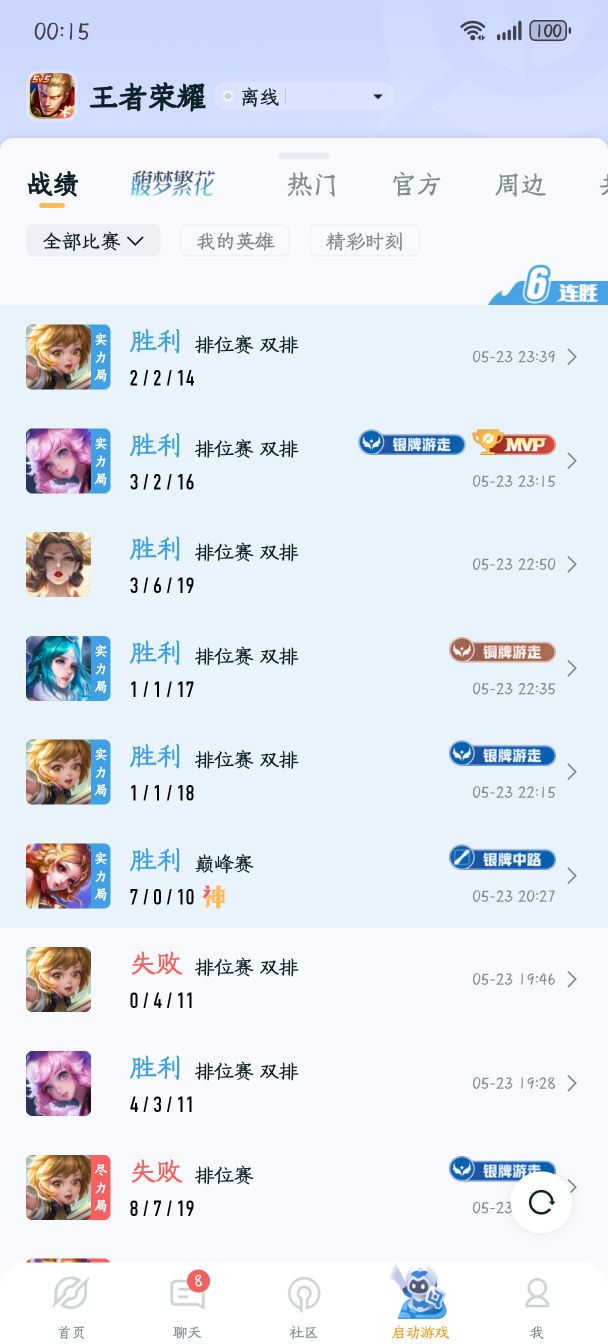This screenshot has width=608, height=1344.
Task: Refresh the match record list
Action: tap(541, 1202)
